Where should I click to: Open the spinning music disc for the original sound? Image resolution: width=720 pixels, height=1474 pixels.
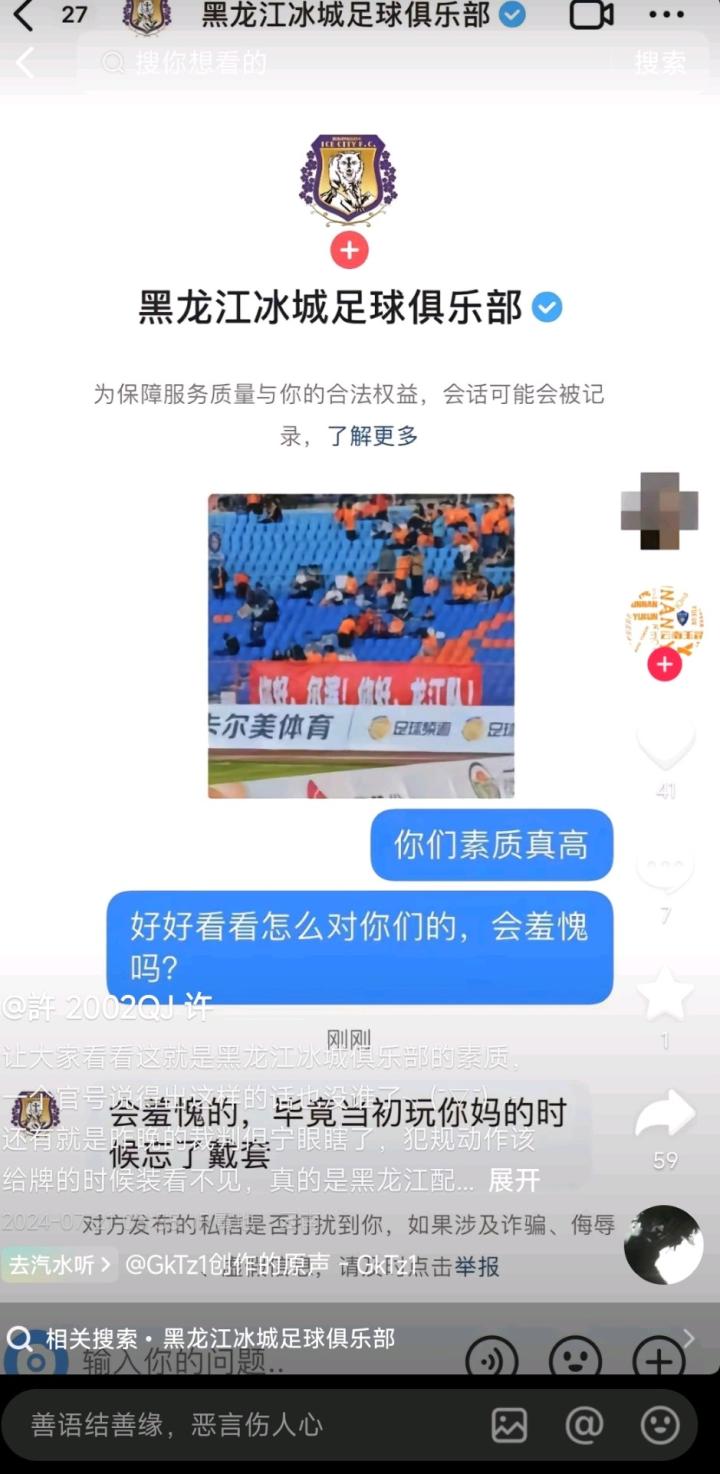(664, 1245)
